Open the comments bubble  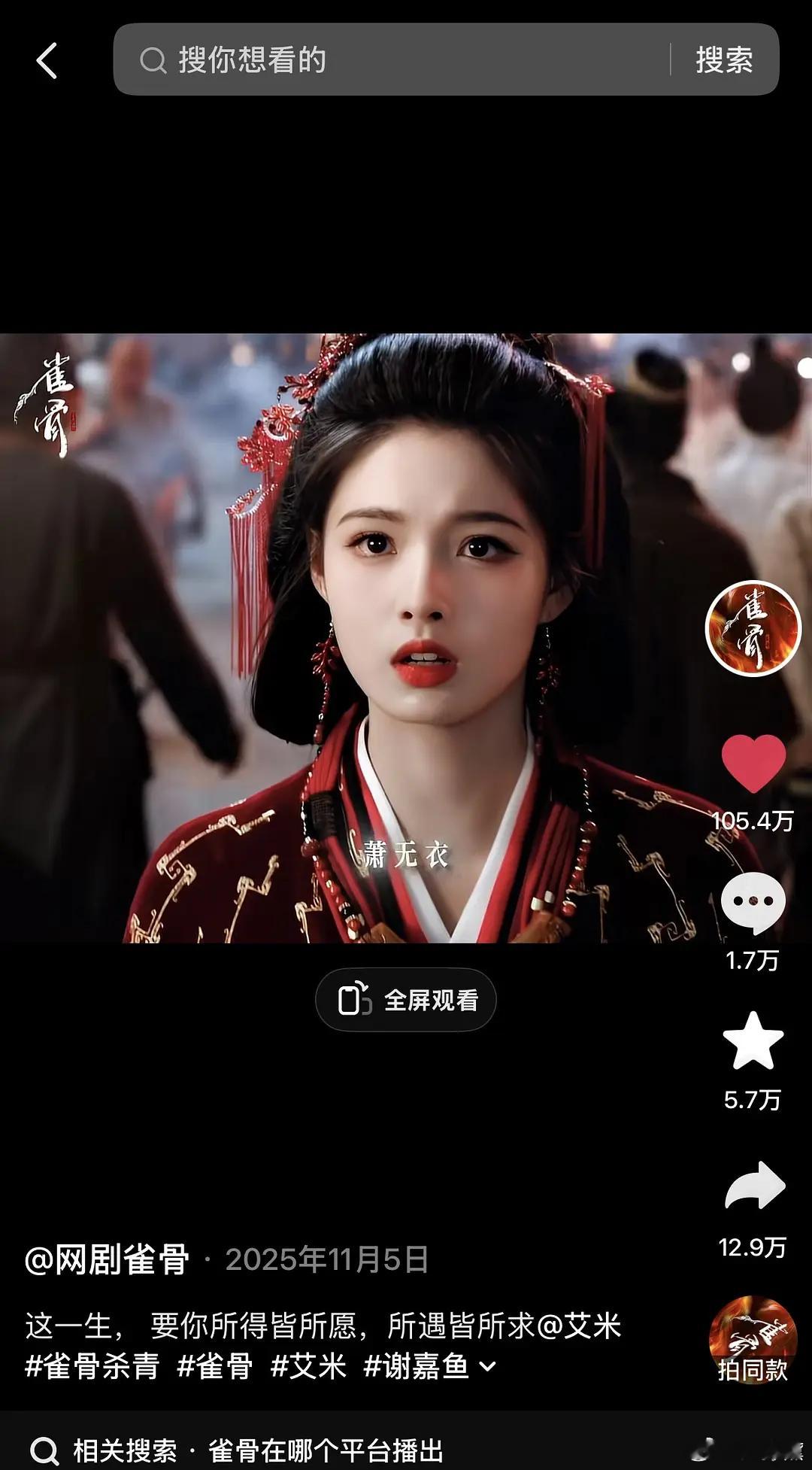click(x=753, y=903)
